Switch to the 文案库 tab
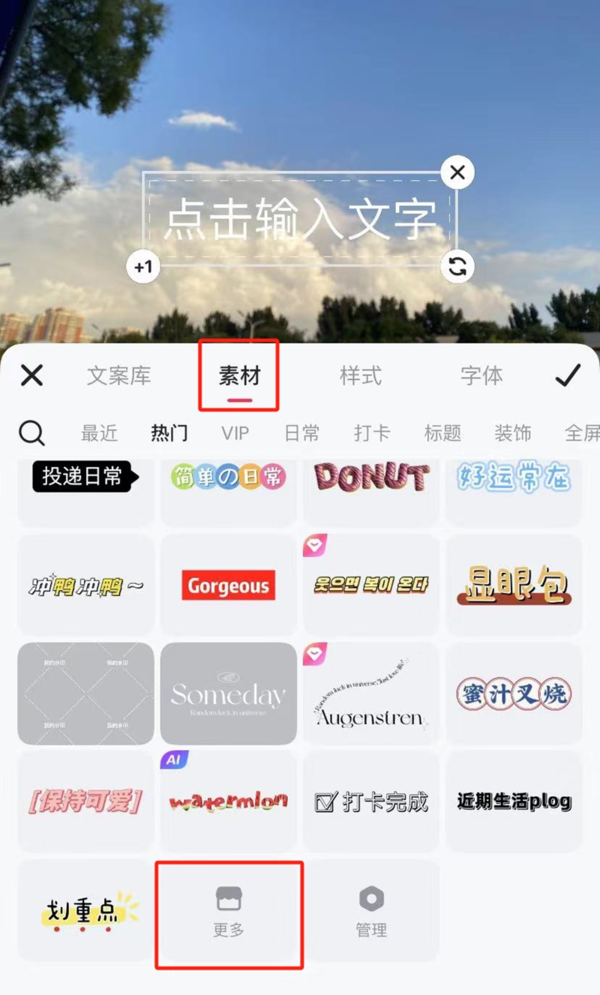This screenshot has width=600, height=995. pos(119,376)
